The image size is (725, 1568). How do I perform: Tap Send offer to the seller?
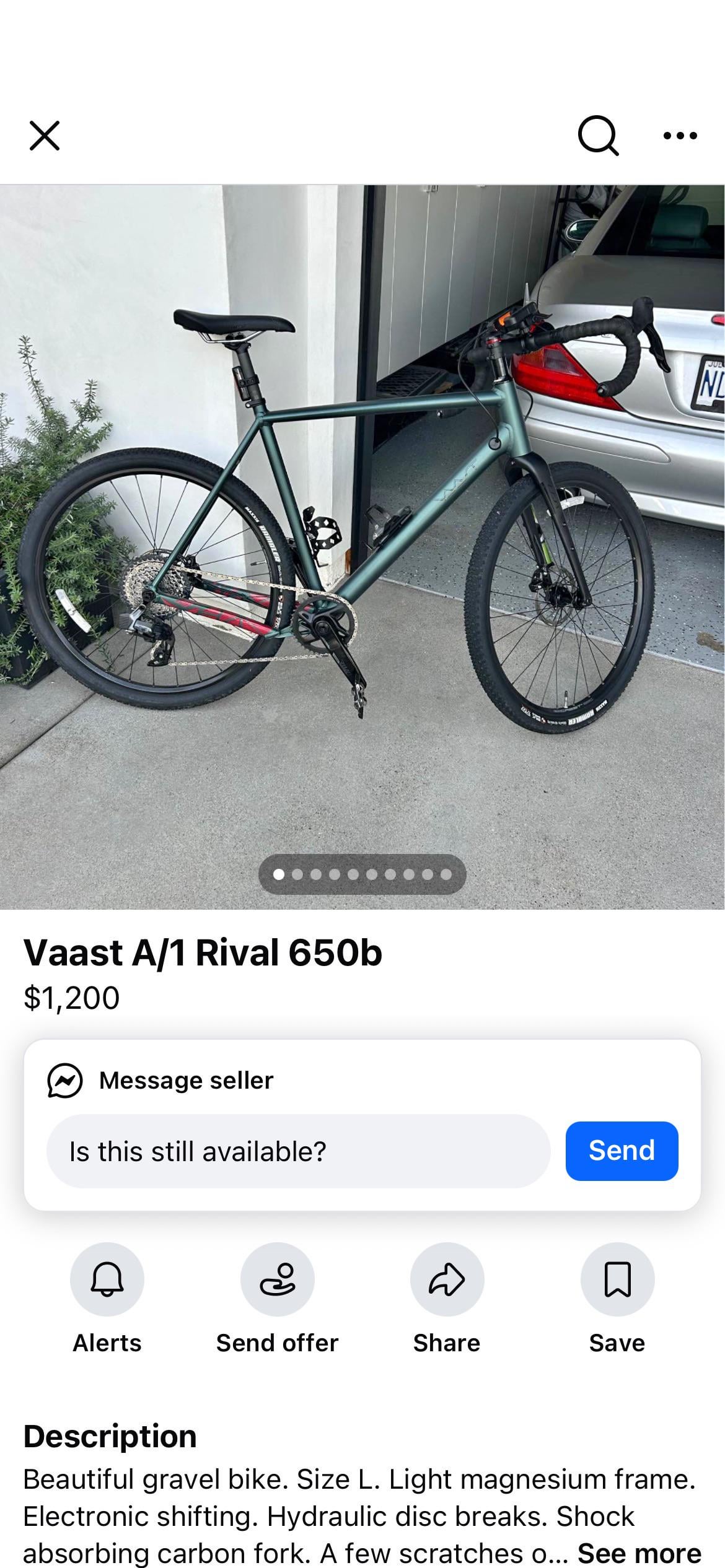click(277, 1279)
